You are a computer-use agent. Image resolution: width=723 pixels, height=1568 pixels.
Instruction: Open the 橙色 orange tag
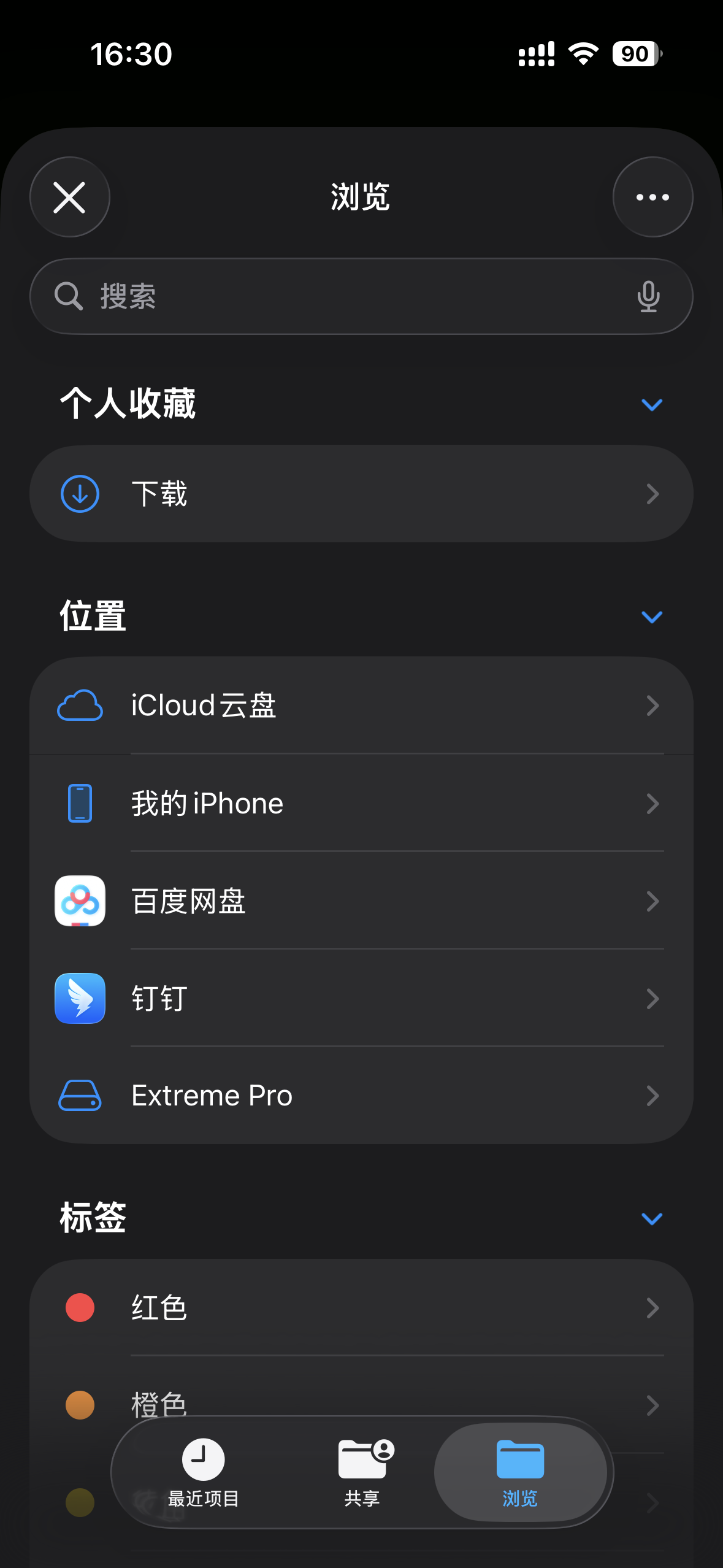click(x=361, y=1405)
